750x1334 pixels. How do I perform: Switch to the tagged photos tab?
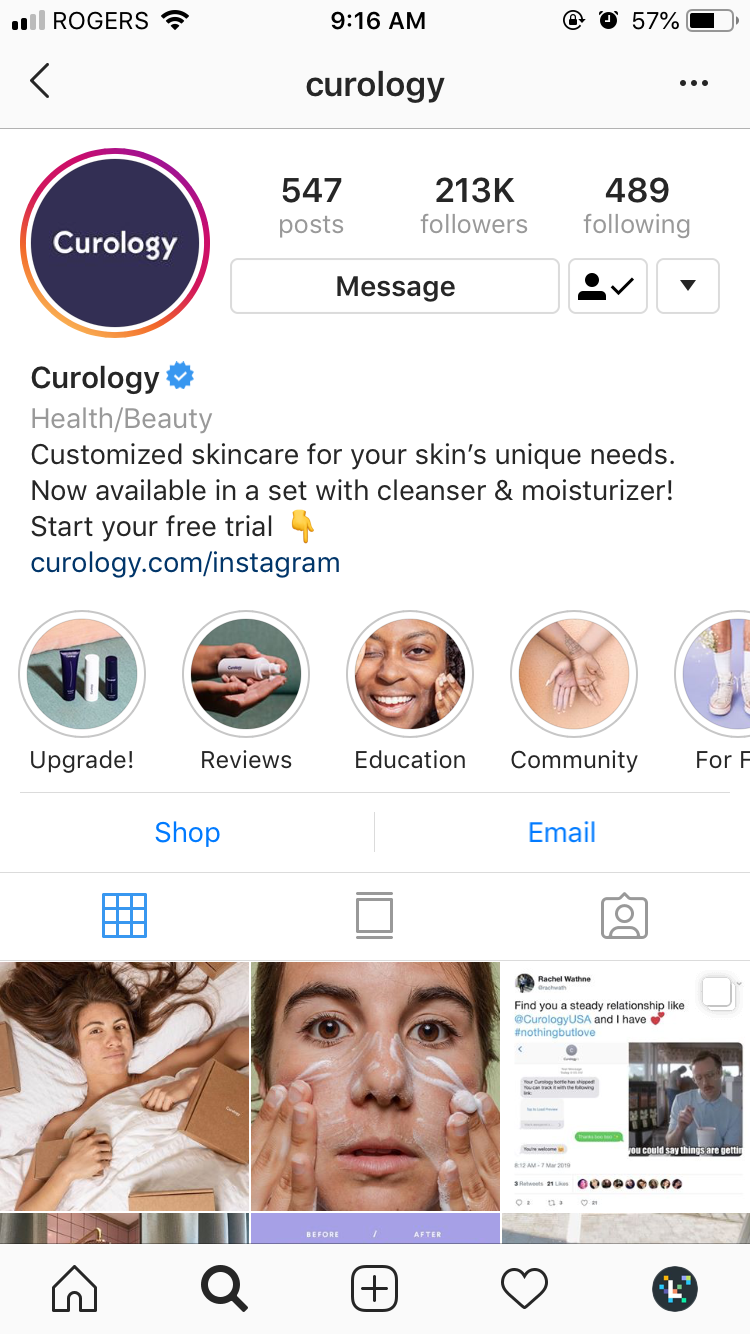[x=624, y=915]
